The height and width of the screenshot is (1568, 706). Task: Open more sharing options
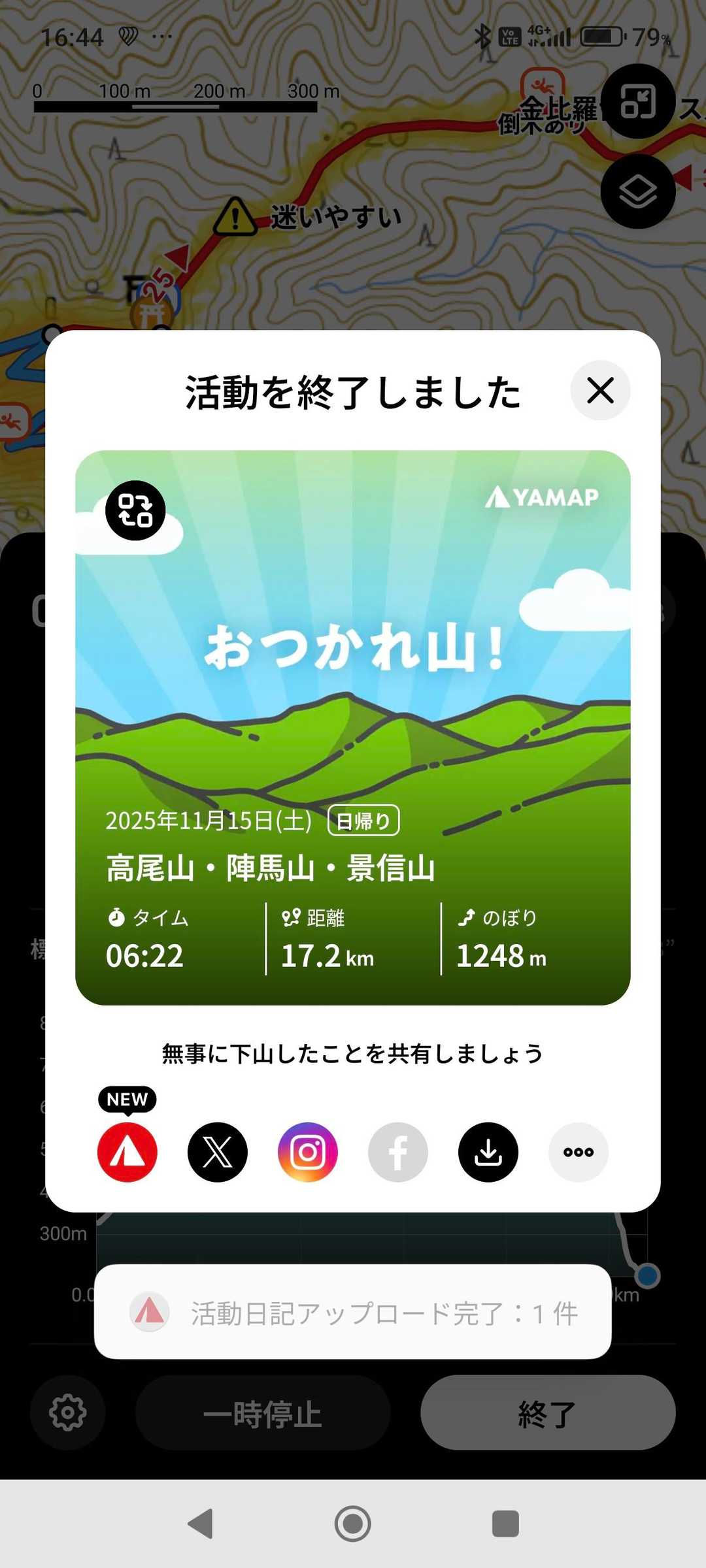[579, 1152]
